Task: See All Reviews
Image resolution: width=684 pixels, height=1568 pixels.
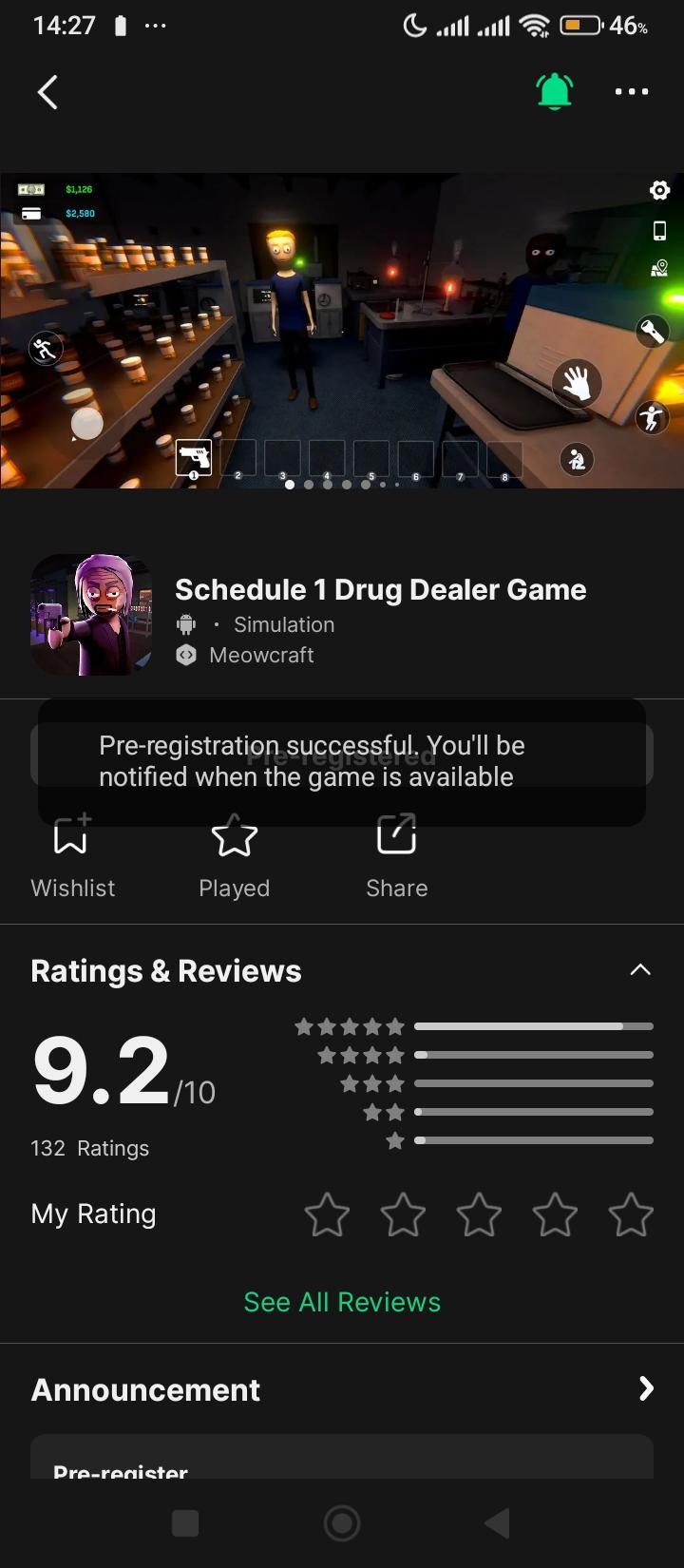Action: 342,1302
